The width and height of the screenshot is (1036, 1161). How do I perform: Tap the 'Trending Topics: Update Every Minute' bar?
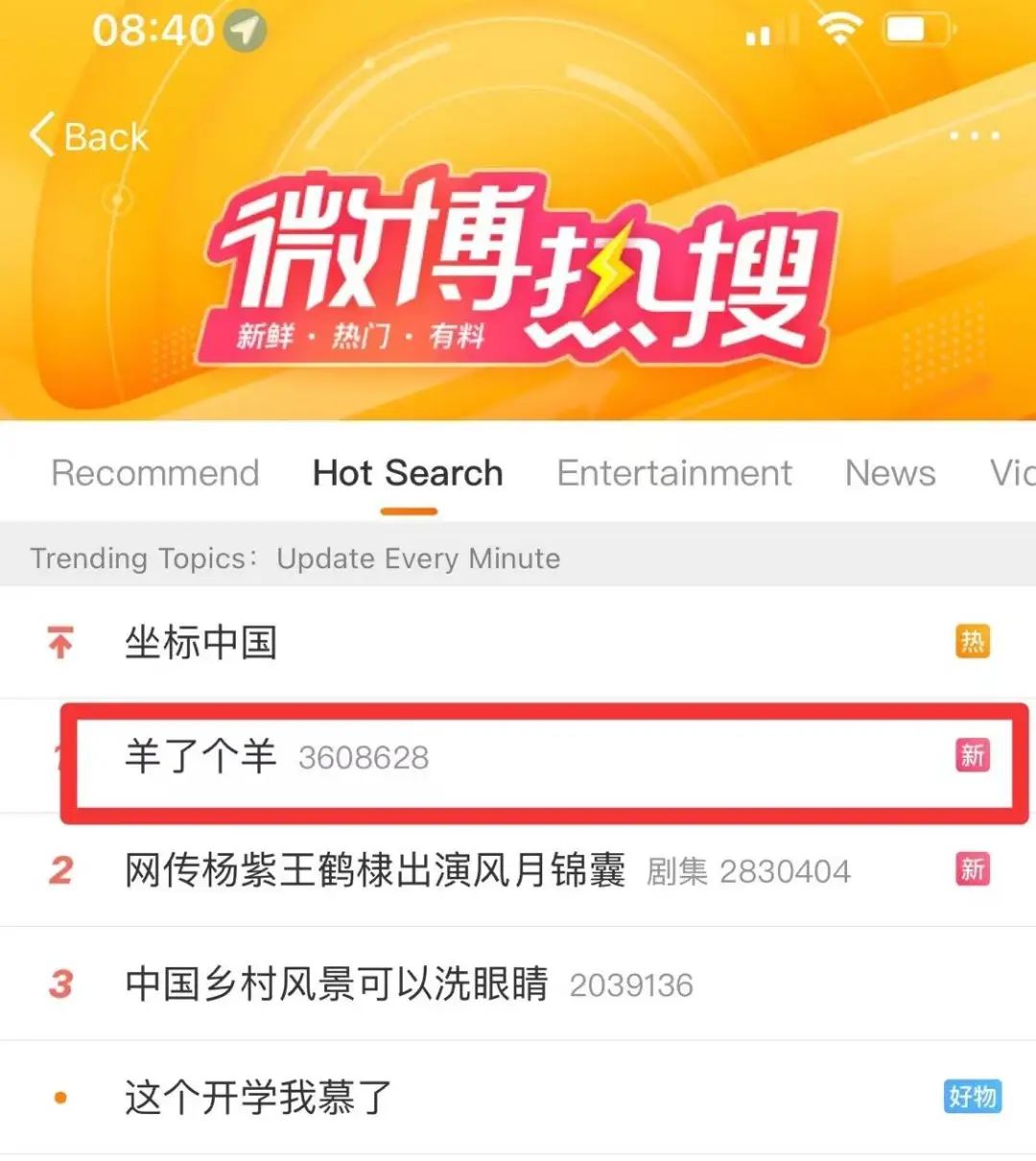pyautogui.click(x=294, y=558)
